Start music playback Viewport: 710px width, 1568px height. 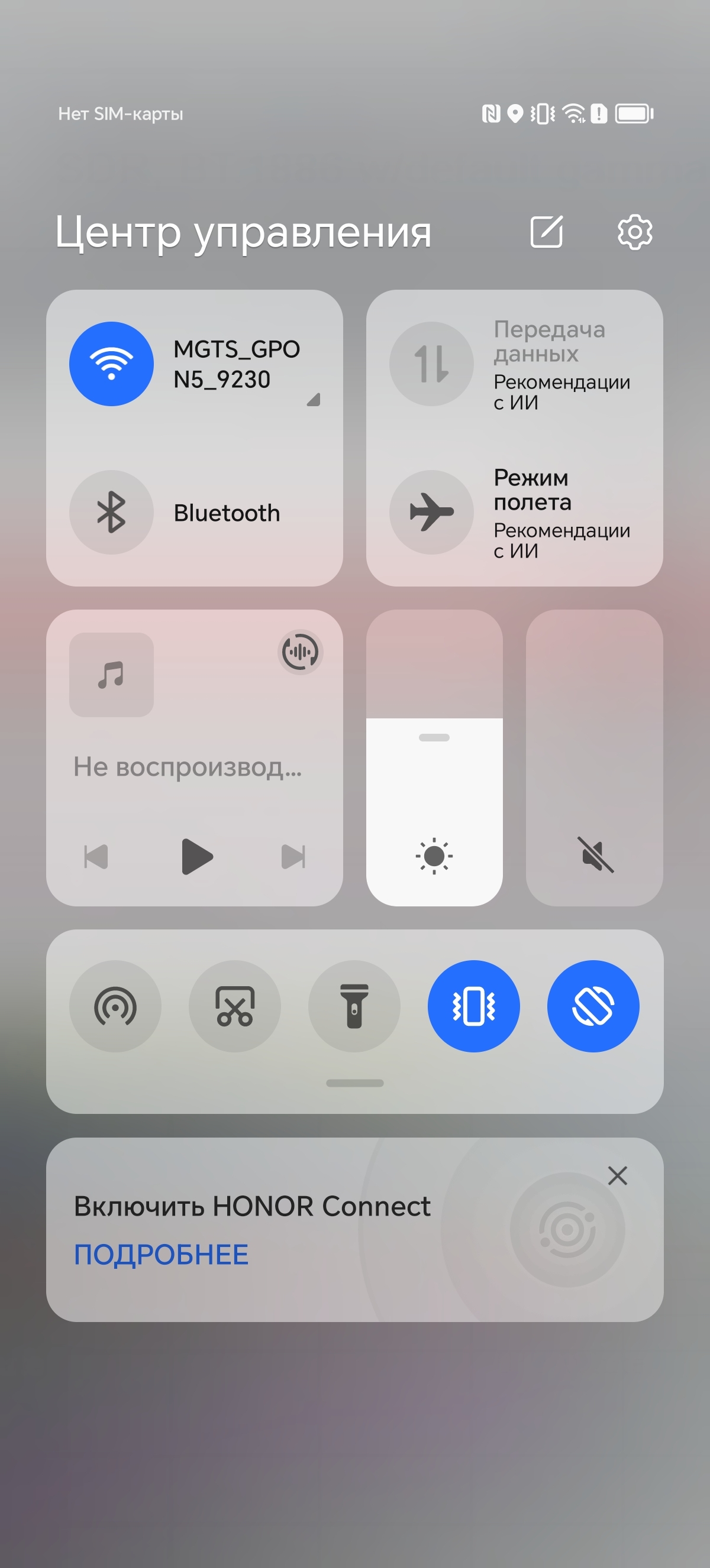(196, 857)
